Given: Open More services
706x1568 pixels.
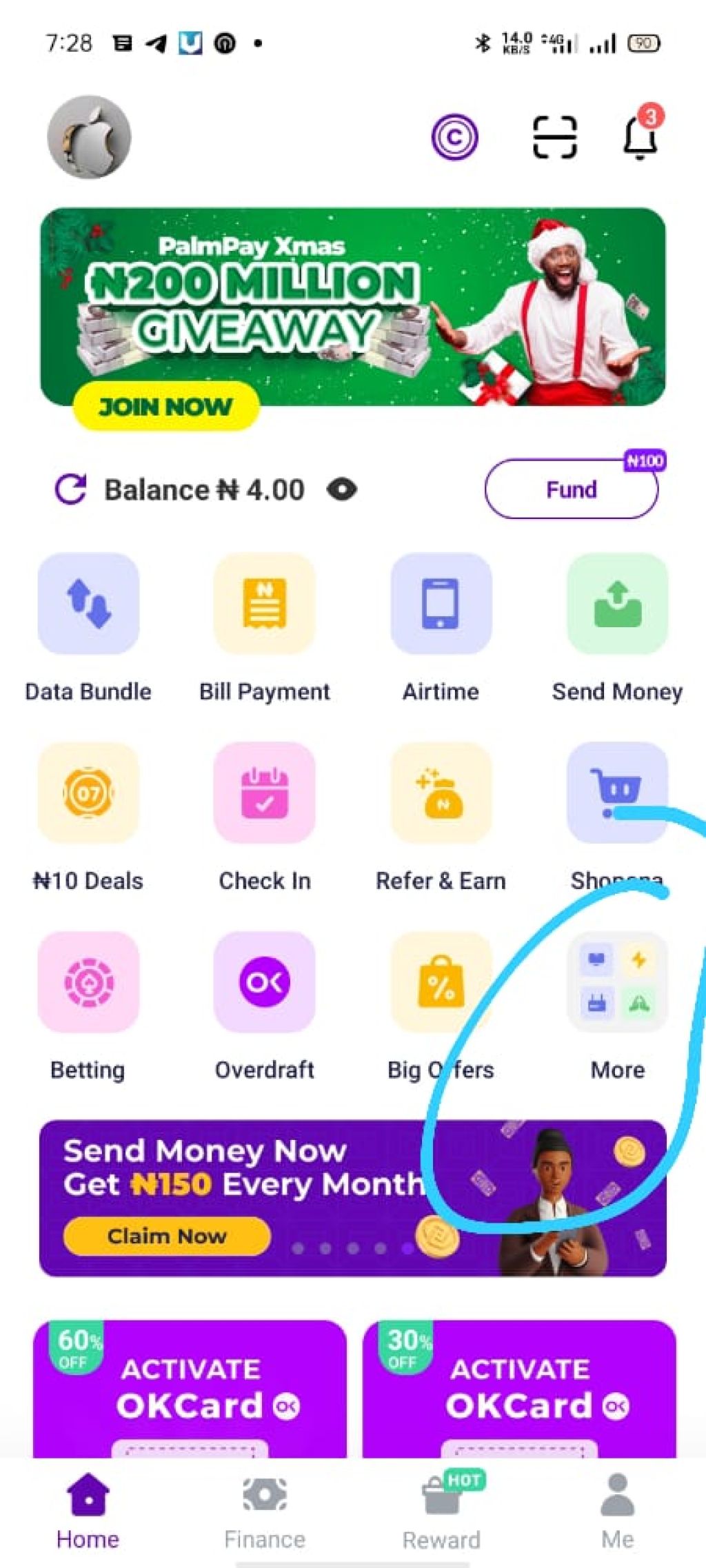Looking at the screenshot, I should (617, 982).
